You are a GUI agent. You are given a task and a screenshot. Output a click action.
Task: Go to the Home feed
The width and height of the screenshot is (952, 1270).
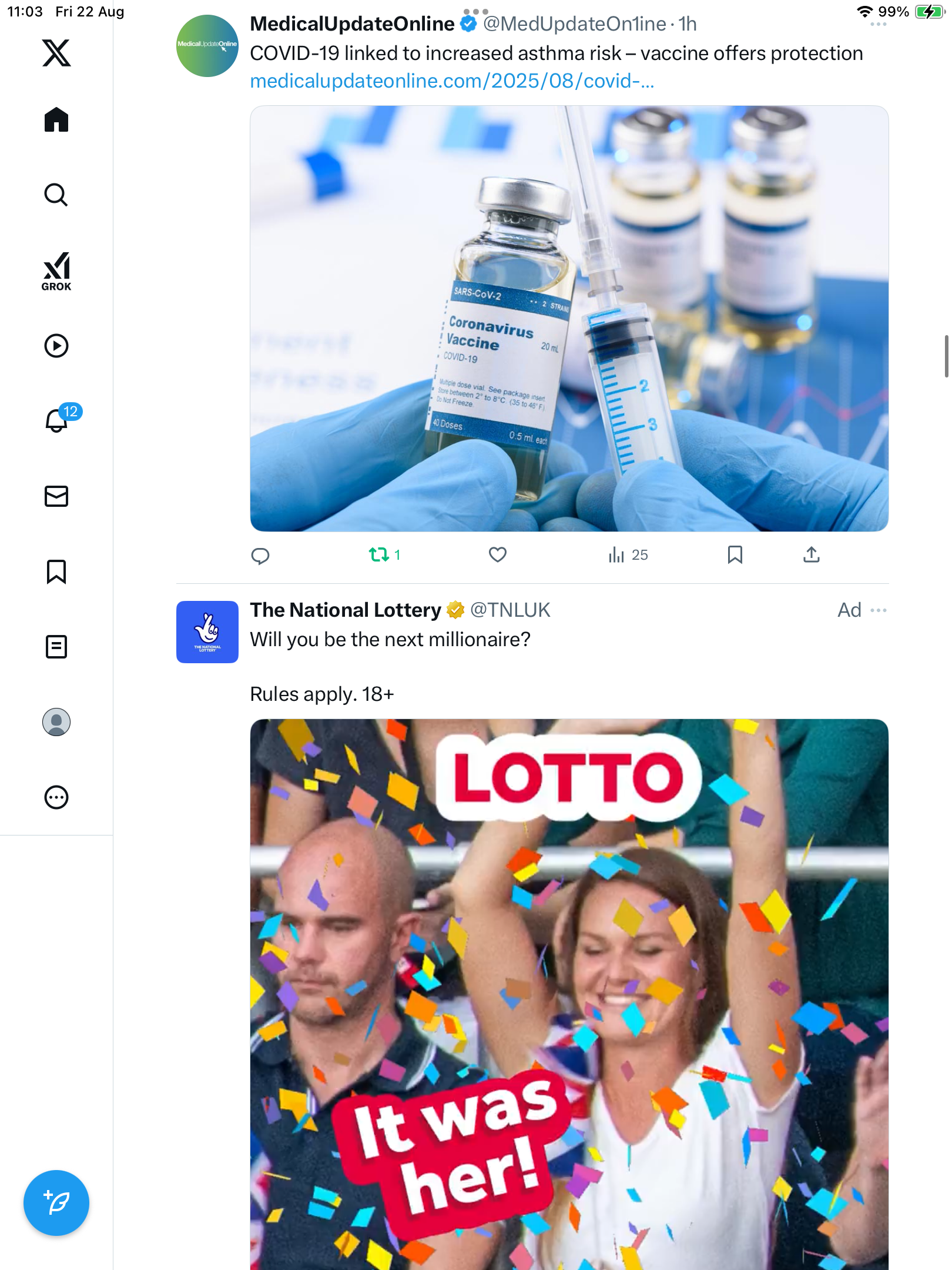(56, 120)
